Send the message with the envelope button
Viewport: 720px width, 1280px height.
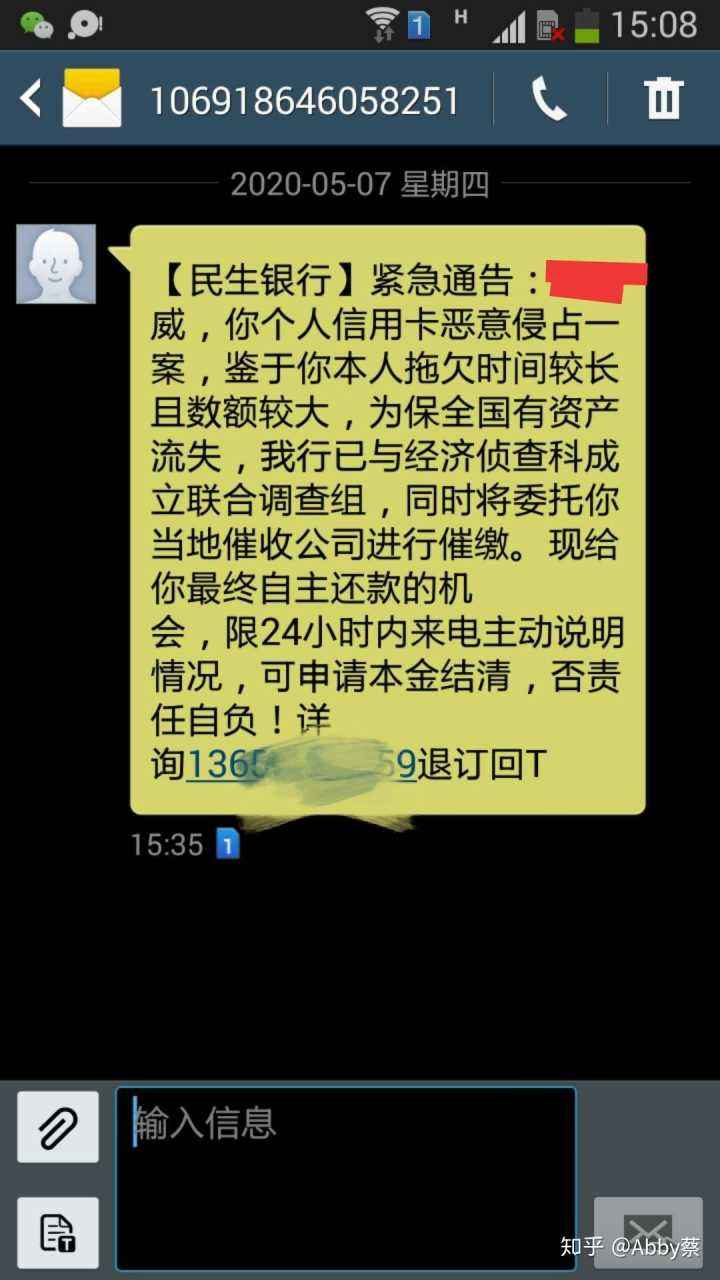[647, 1232]
